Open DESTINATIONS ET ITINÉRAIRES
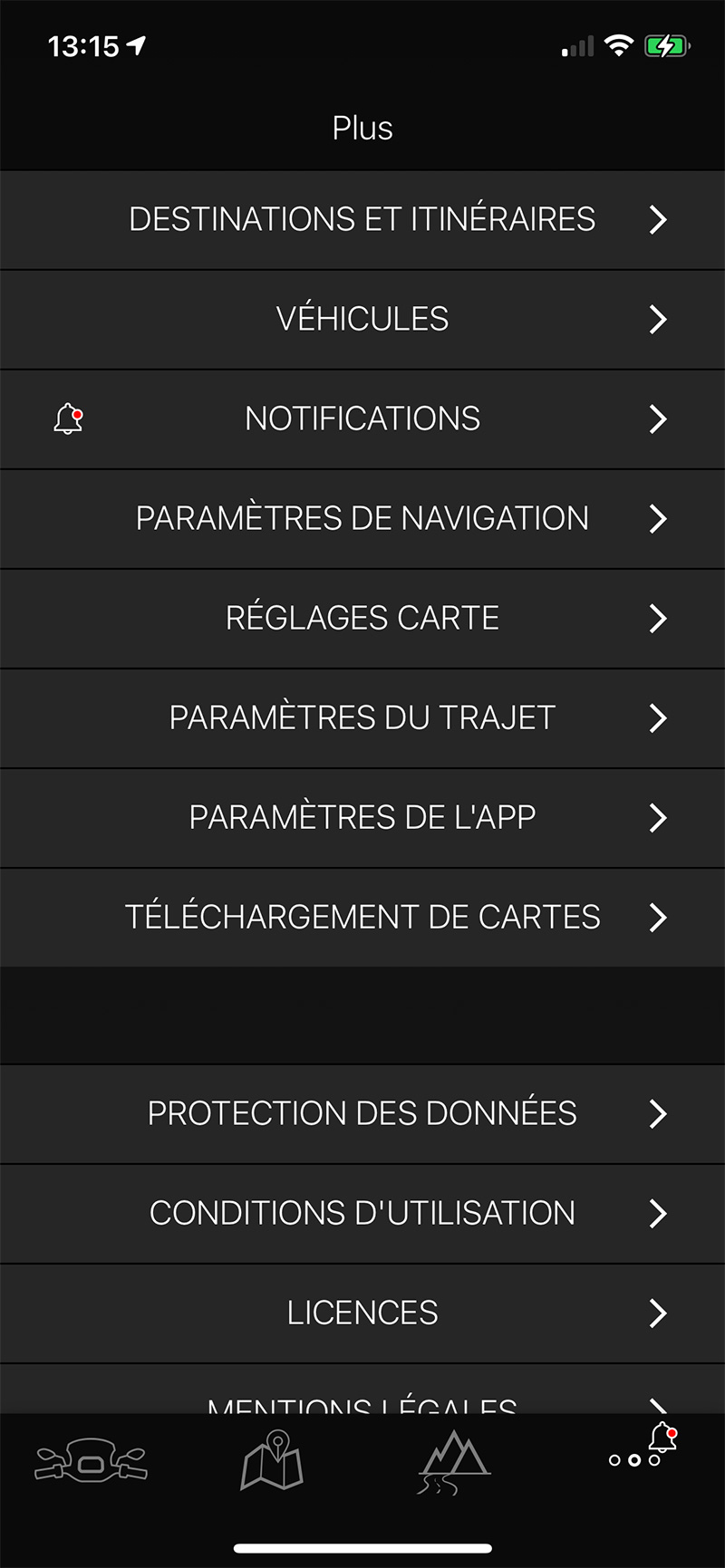This screenshot has height=1568, width=725. pyautogui.click(x=362, y=219)
